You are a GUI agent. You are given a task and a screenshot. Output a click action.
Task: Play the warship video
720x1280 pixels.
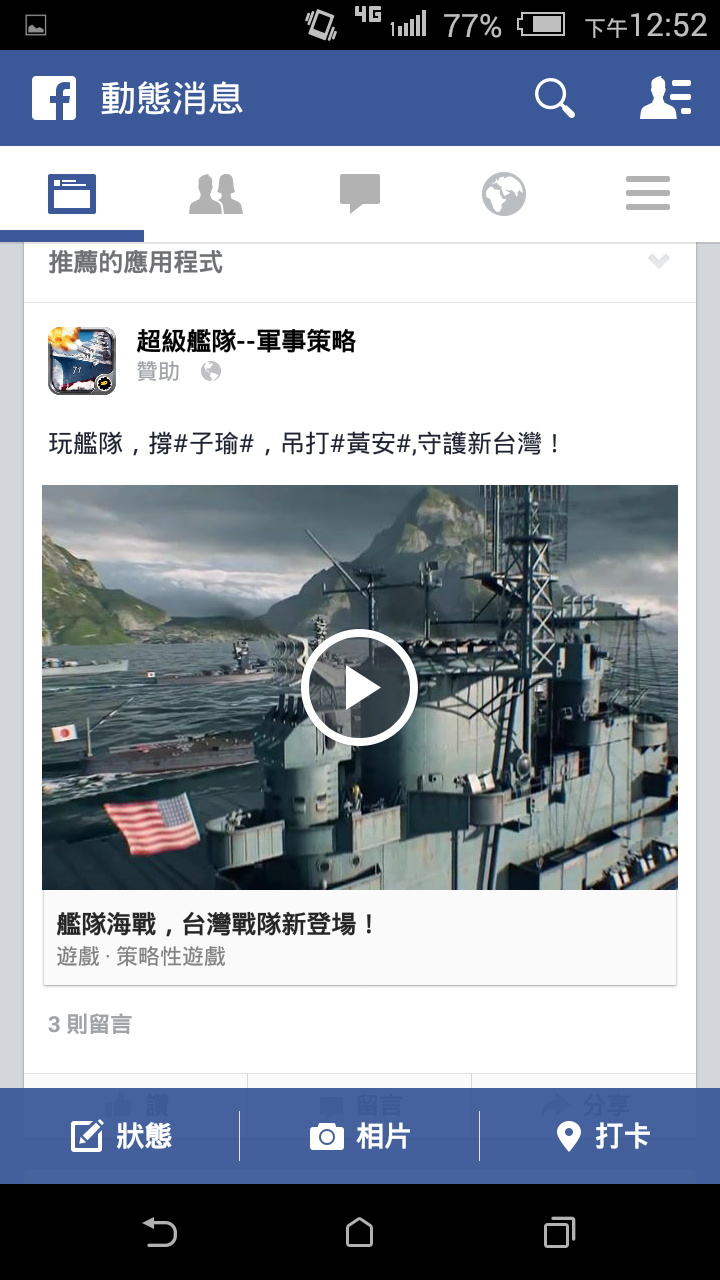(x=359, y=688)
